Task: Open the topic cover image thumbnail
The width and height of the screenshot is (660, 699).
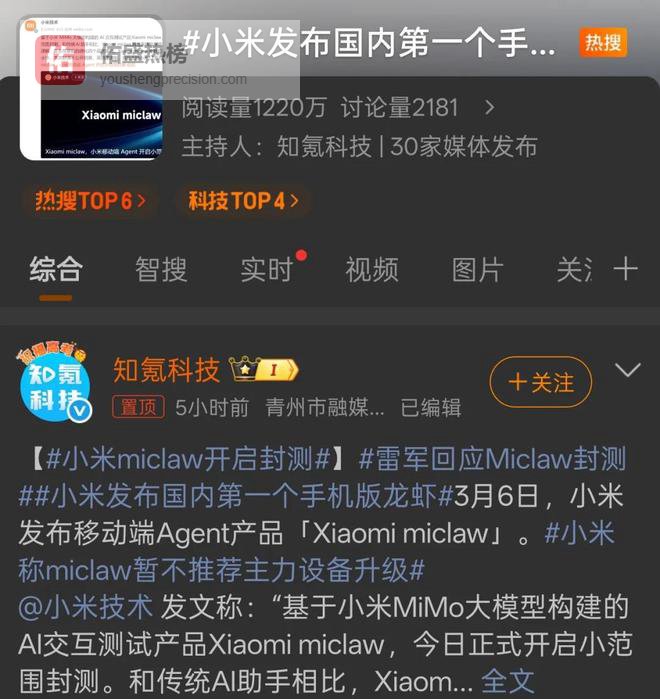Action: (x=91, y=90)
